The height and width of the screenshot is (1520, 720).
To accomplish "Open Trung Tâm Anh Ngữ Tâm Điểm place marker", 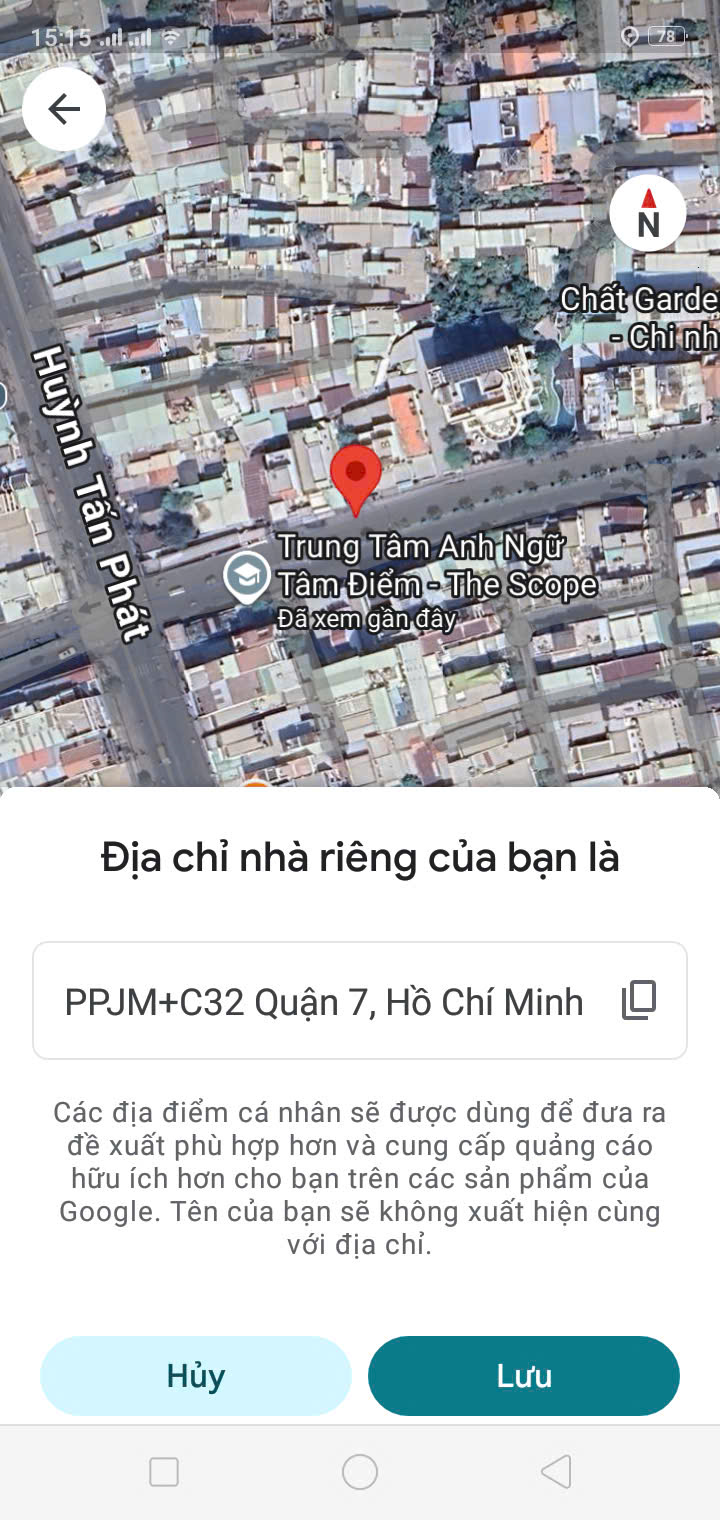I will coord(246,576).
